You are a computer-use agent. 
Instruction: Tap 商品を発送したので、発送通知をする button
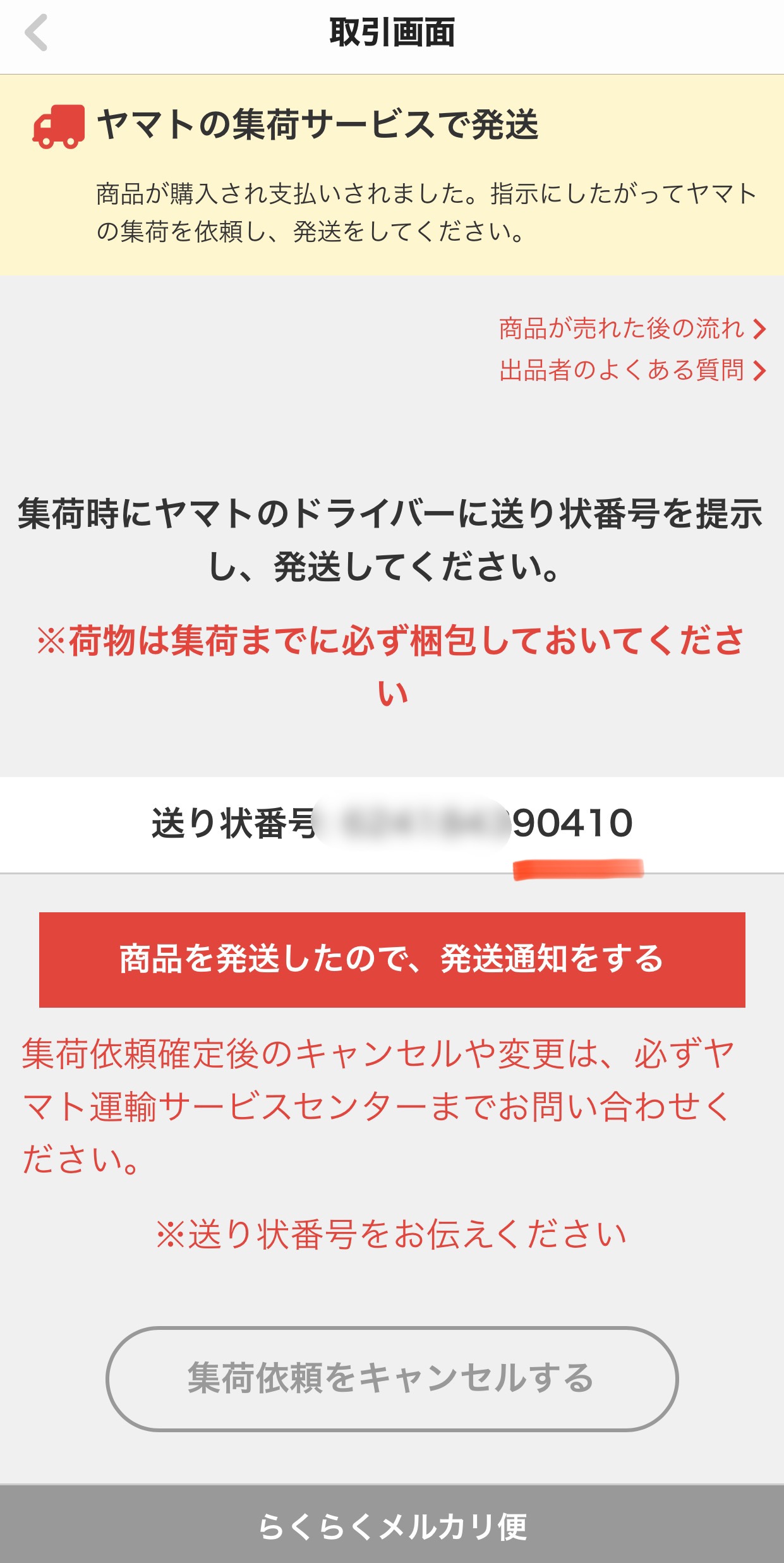click(392, 959)
